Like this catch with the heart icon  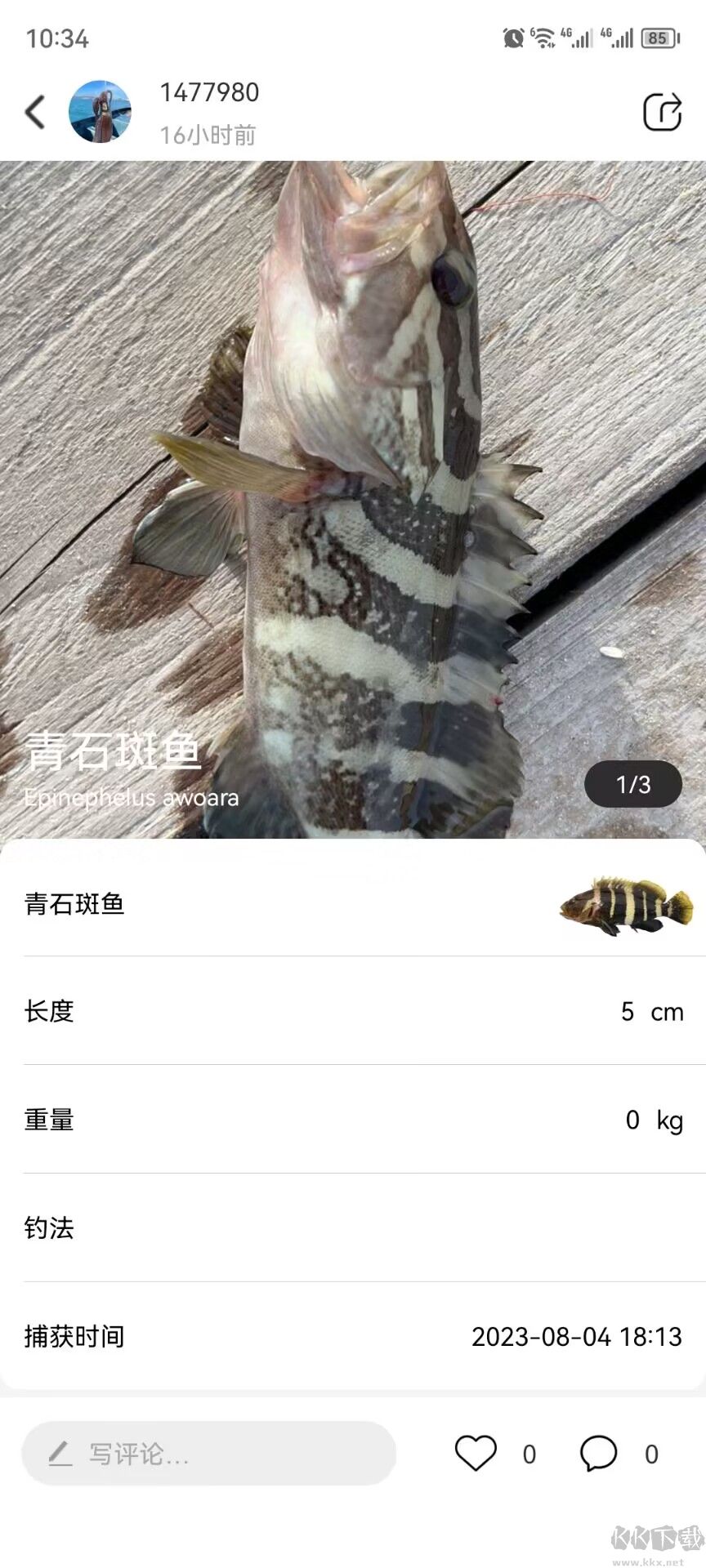tap(476, 1453)
